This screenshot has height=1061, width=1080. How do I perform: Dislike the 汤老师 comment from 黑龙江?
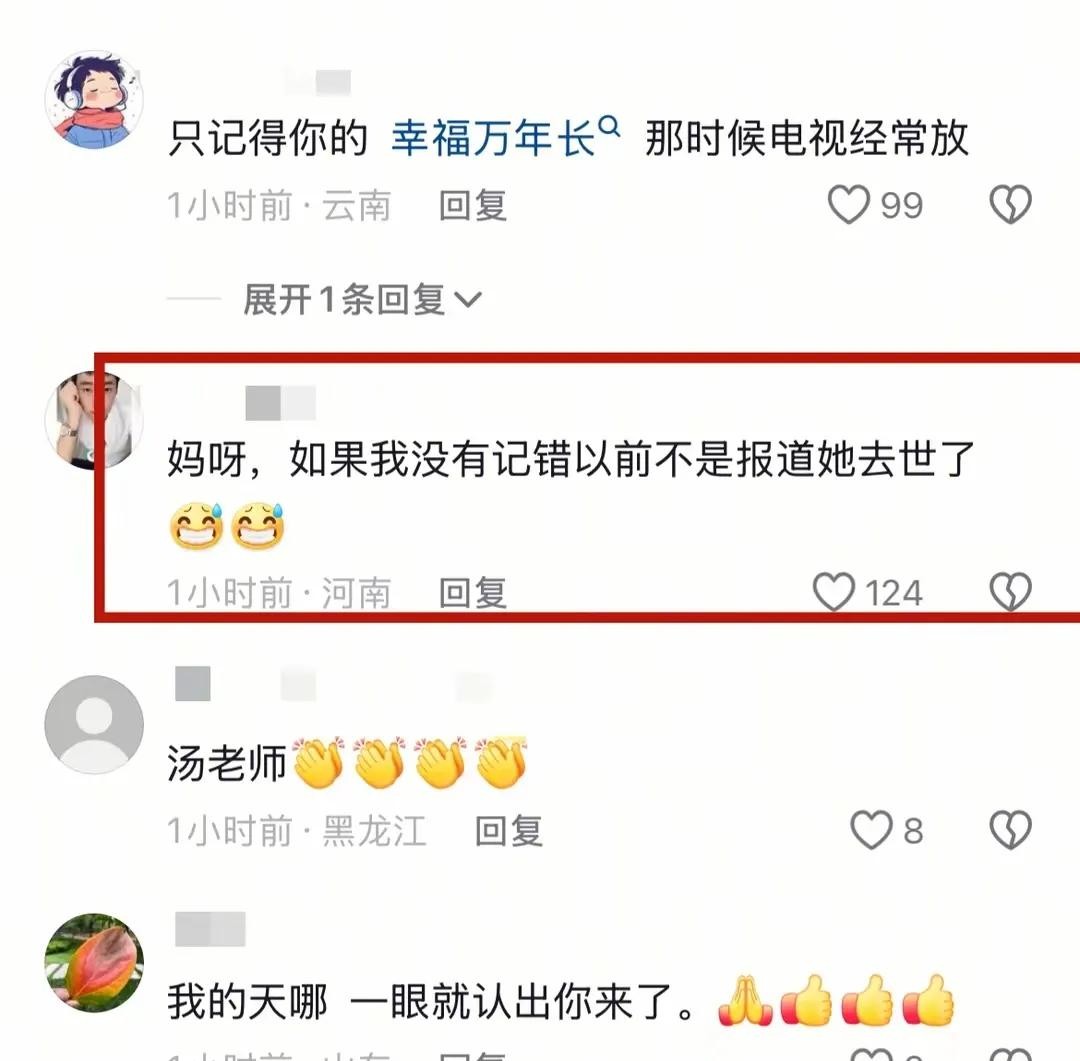point(1009,830)
